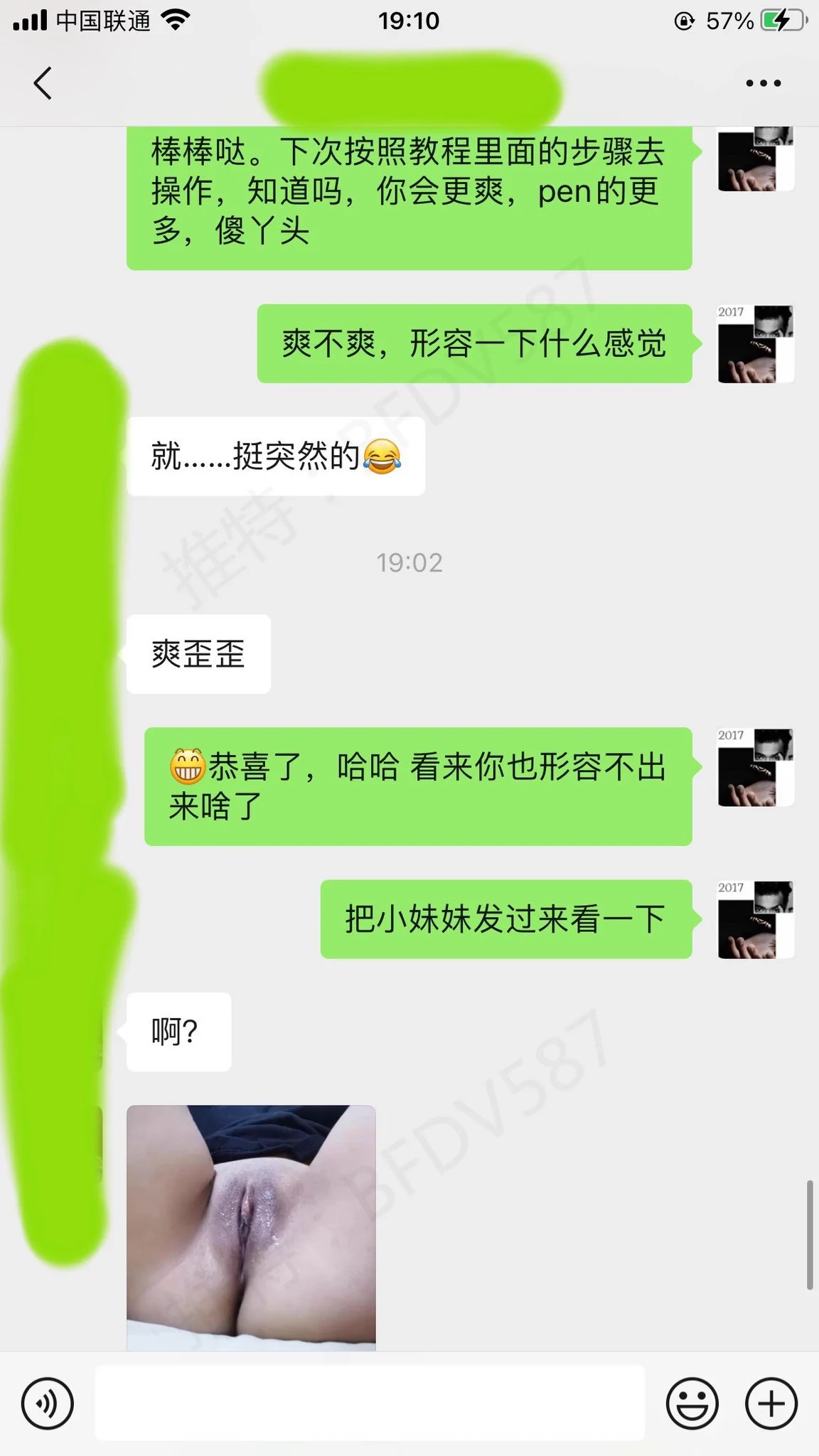
Task: Open the chat details overflow menu
Action: (763, 83)
